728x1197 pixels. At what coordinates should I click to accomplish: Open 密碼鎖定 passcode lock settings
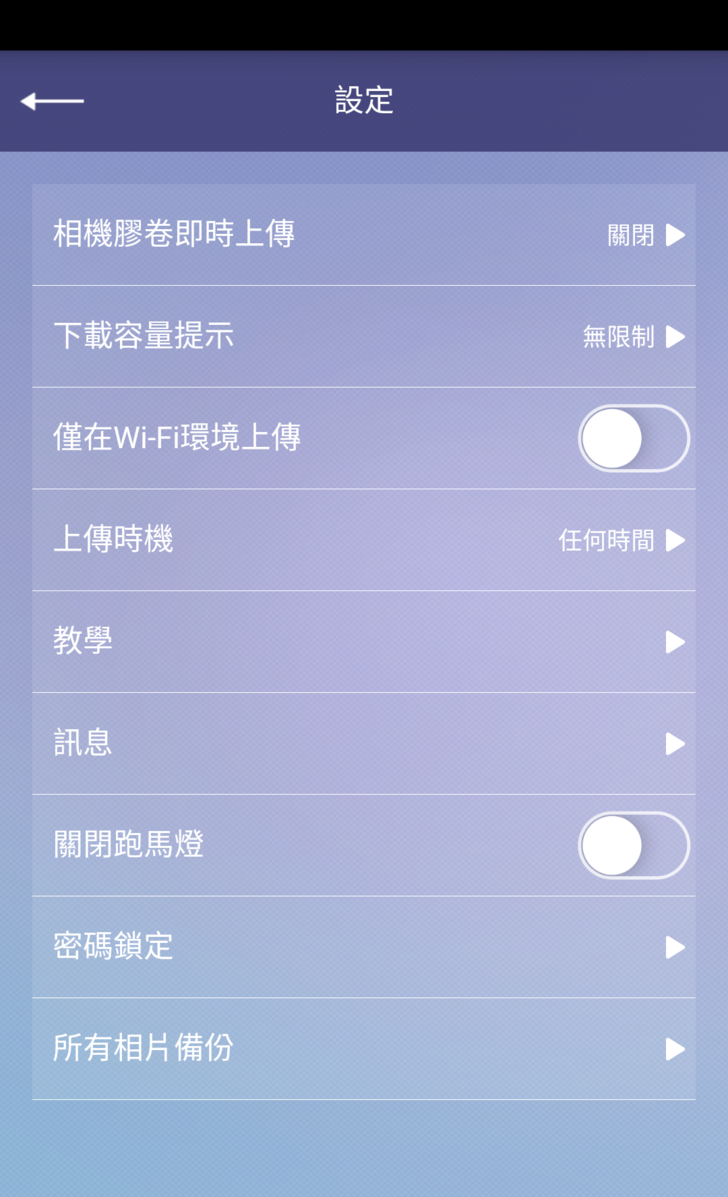pos(363,947)
